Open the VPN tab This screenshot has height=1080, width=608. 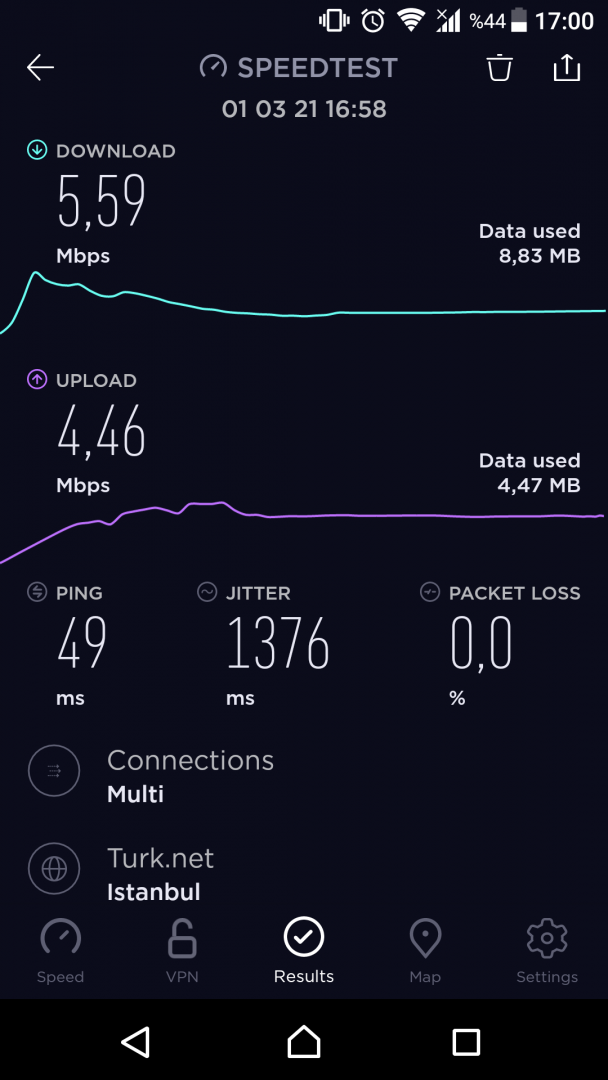click(x=182, y=951)
